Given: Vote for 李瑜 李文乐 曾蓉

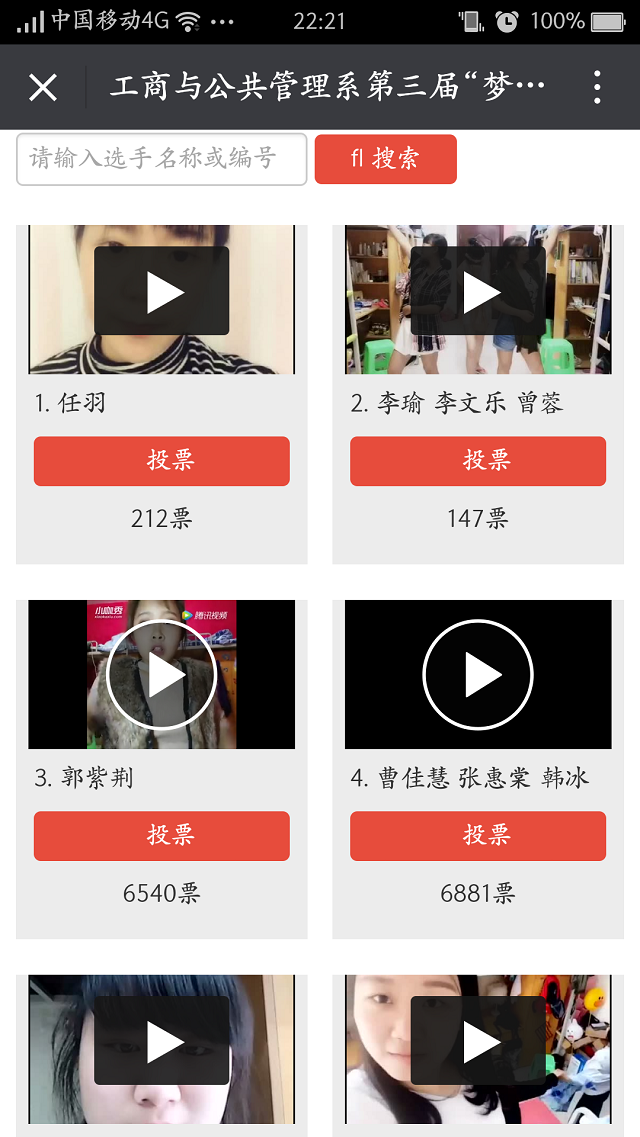Looking at the screenshot, I should pos(478,461).
